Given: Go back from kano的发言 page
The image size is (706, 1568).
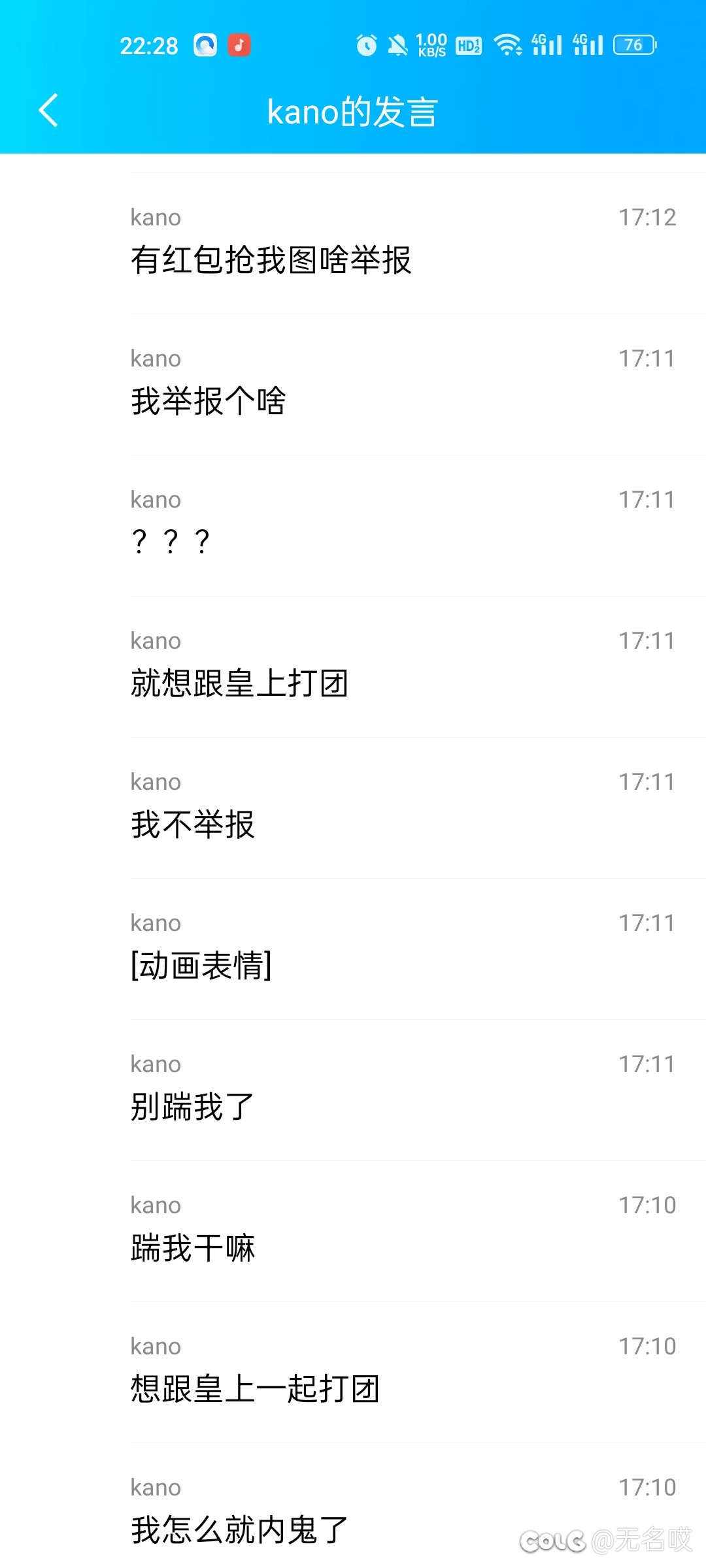Looking at the screenshot, I should point(48,110).
